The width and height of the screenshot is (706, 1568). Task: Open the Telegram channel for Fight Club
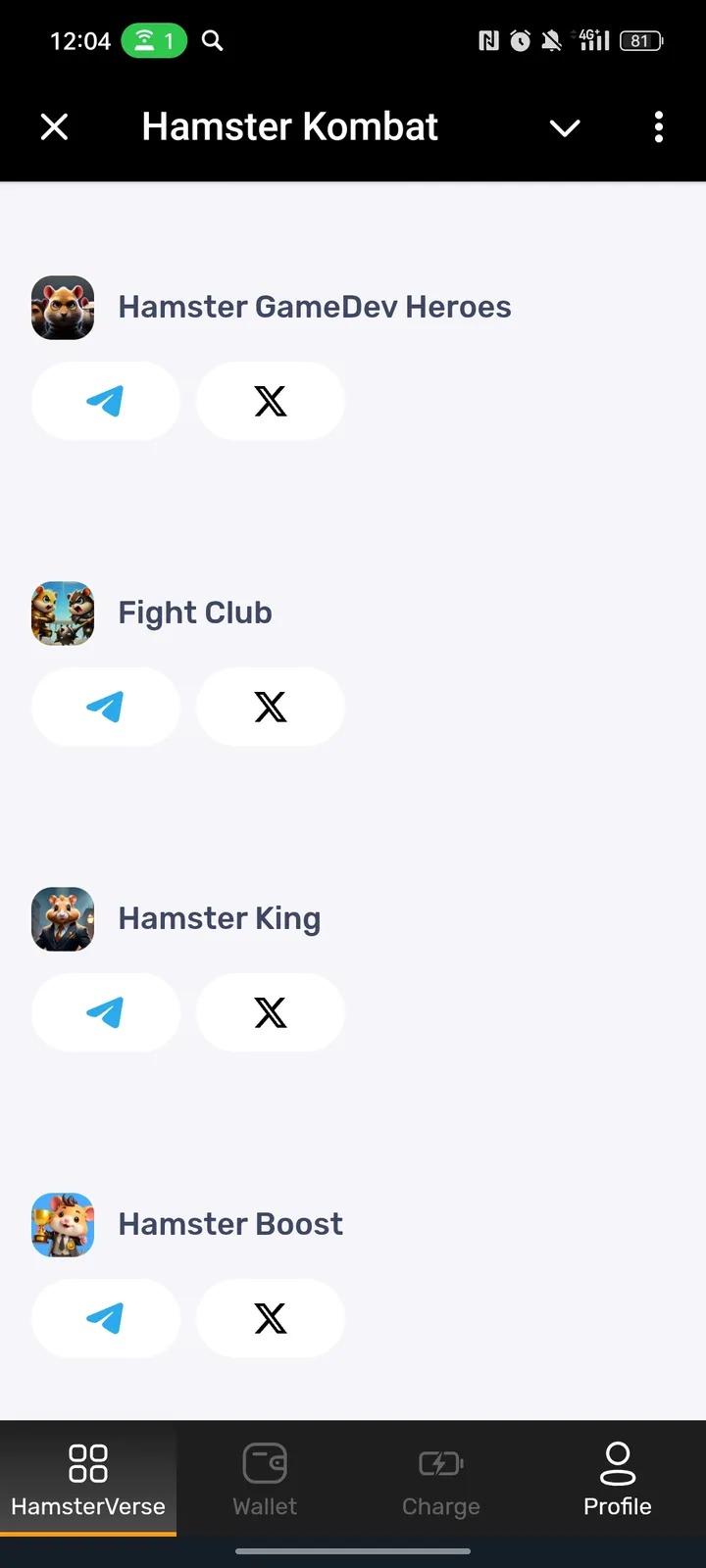(x=105, y=707)
